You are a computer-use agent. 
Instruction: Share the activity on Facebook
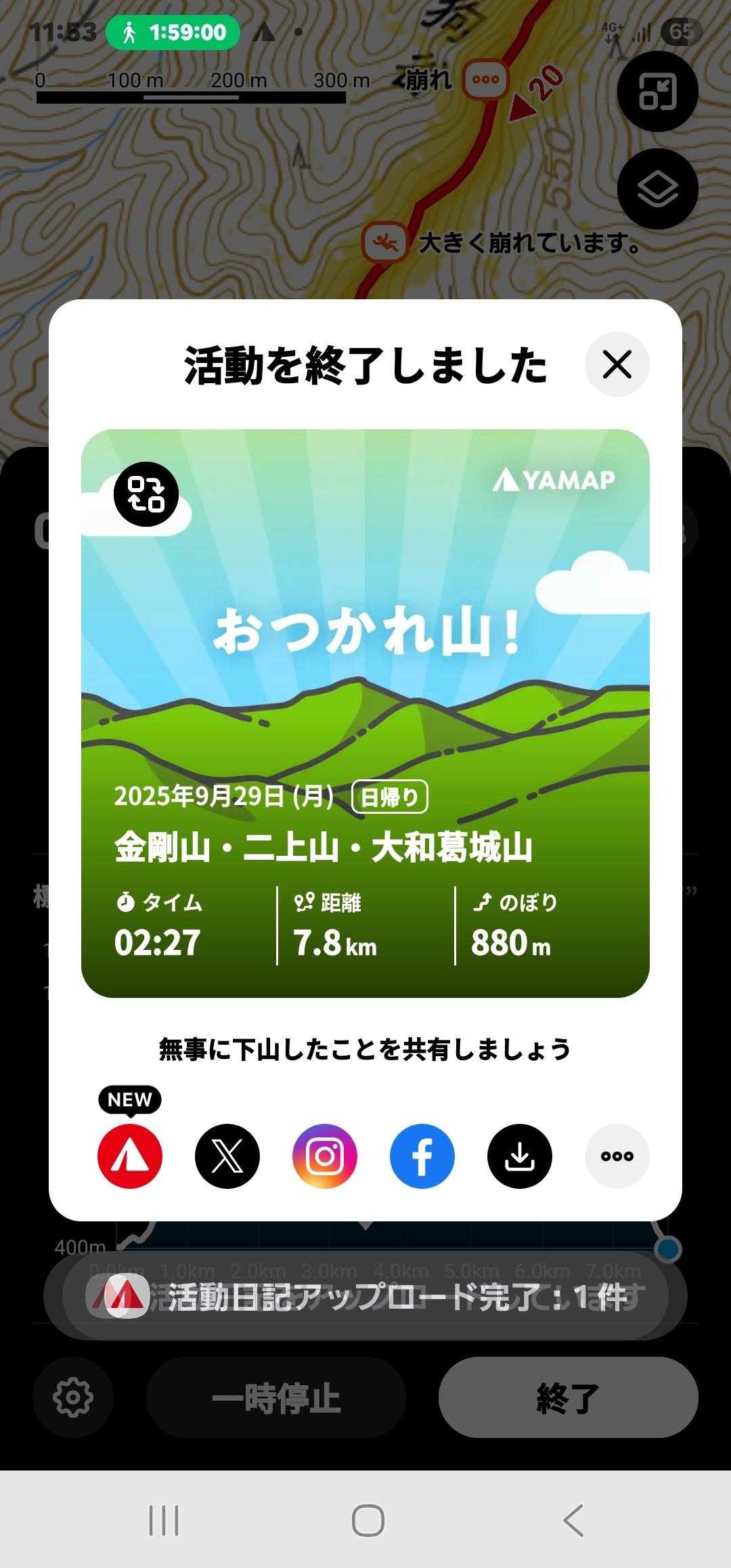click(x=422, y=1156)
